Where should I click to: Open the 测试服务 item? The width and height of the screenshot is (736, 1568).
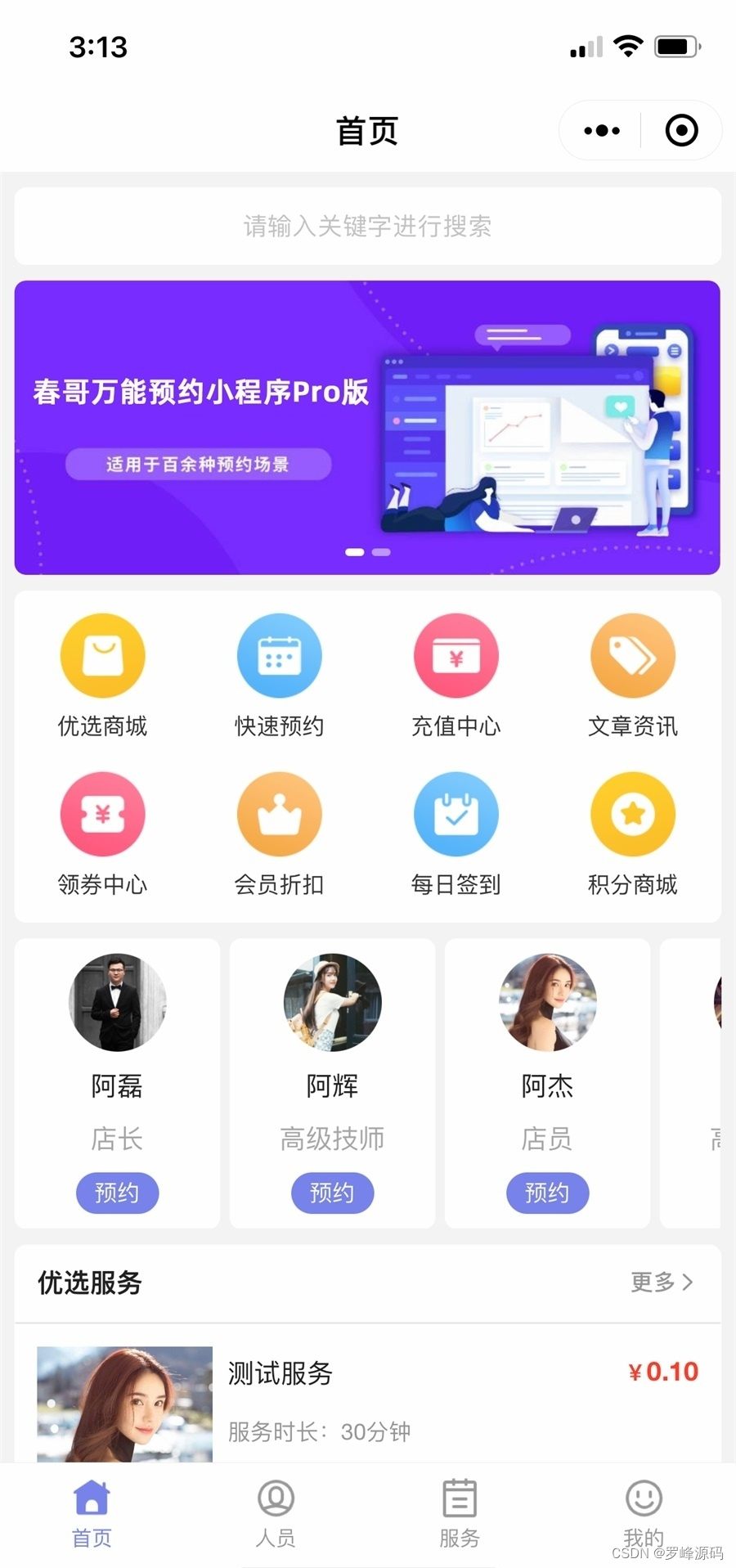(367, 1400)
